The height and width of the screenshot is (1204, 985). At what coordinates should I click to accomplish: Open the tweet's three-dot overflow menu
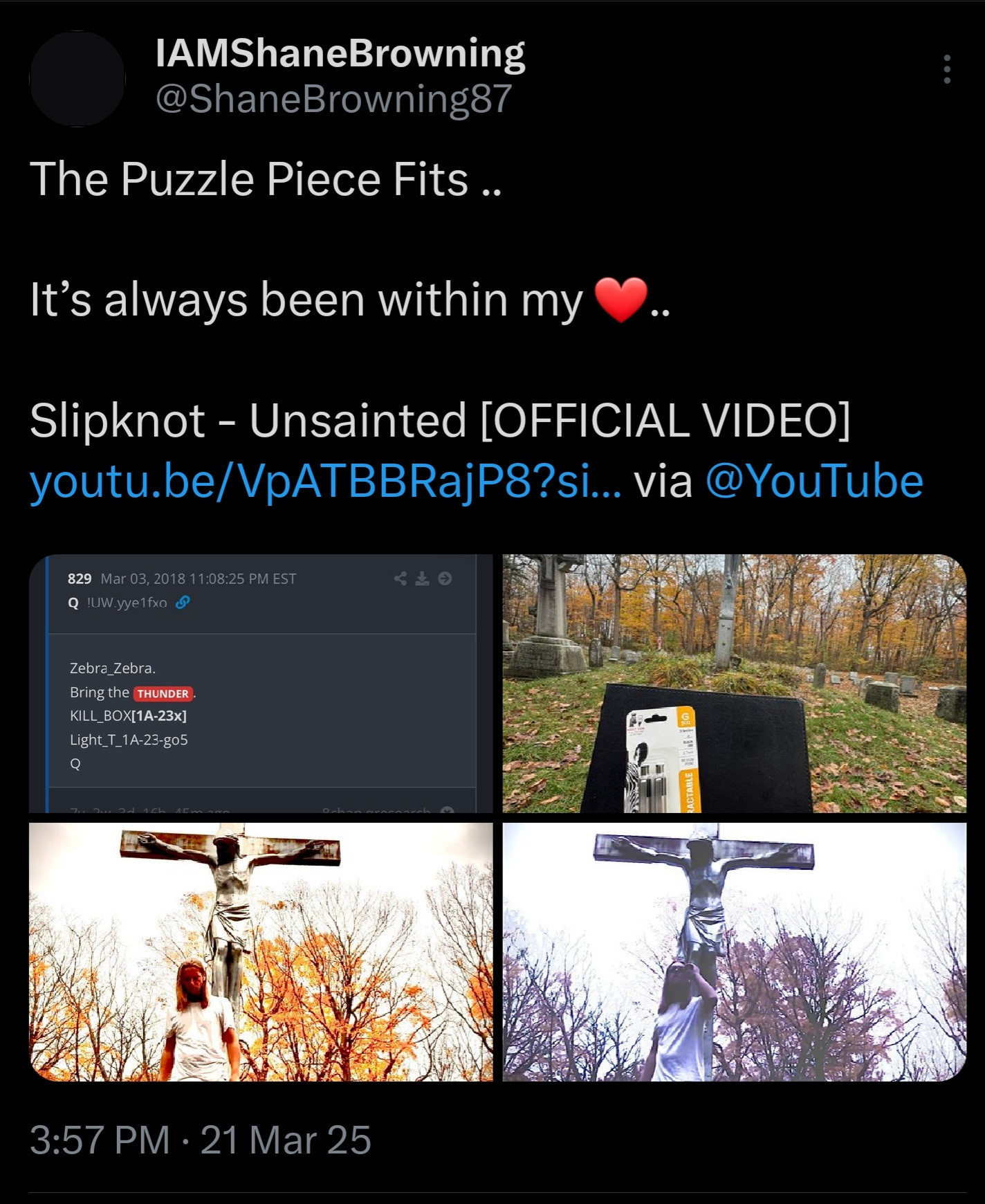click(x=946, y=69)
